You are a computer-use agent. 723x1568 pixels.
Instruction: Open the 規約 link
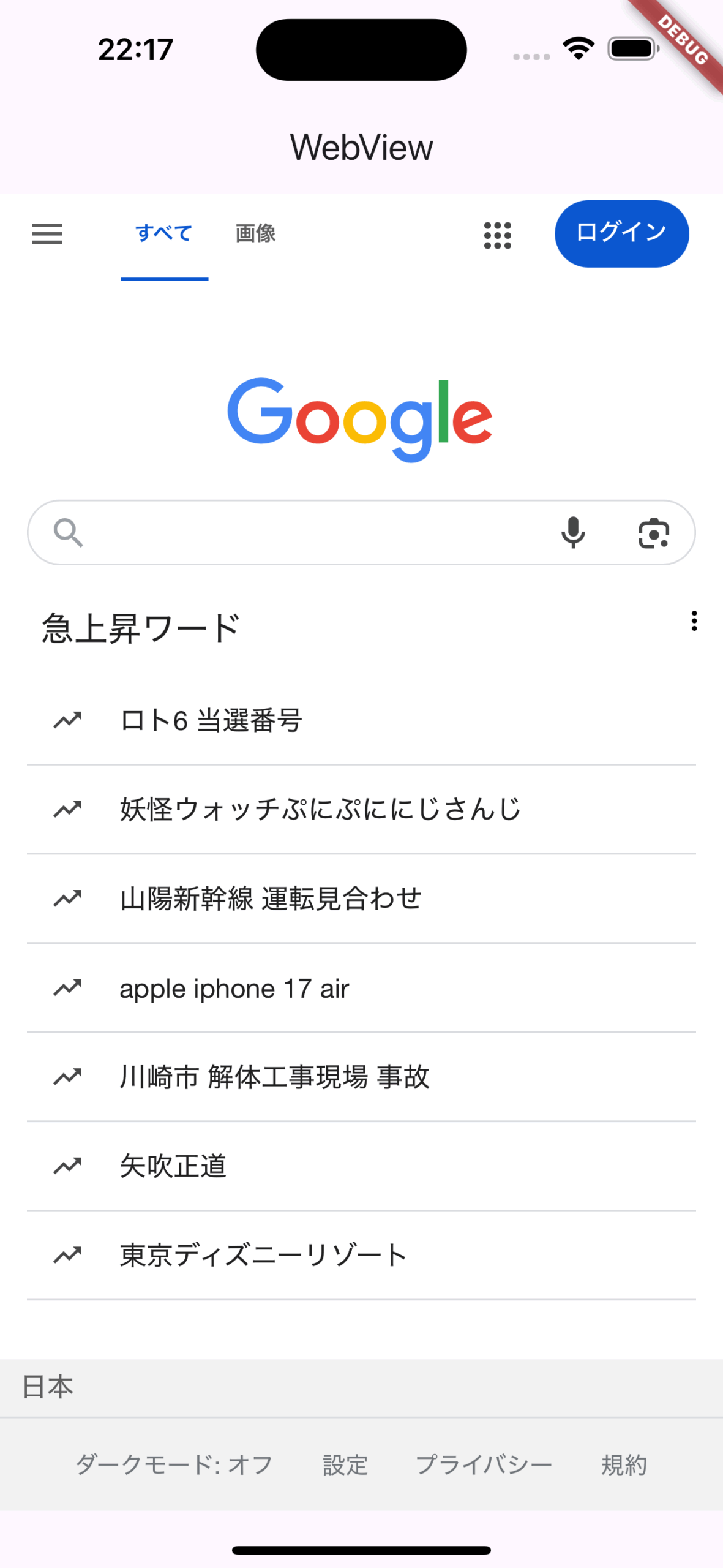(624, 1464)
